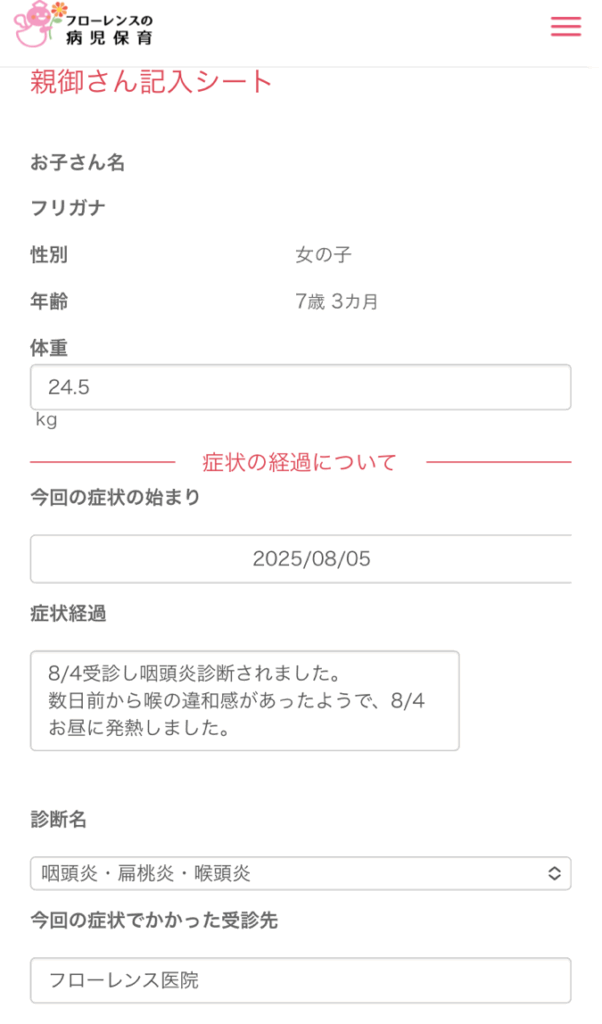Open the symptom start date field
This screenshot has height=1024, width=602.
(300, 559)
